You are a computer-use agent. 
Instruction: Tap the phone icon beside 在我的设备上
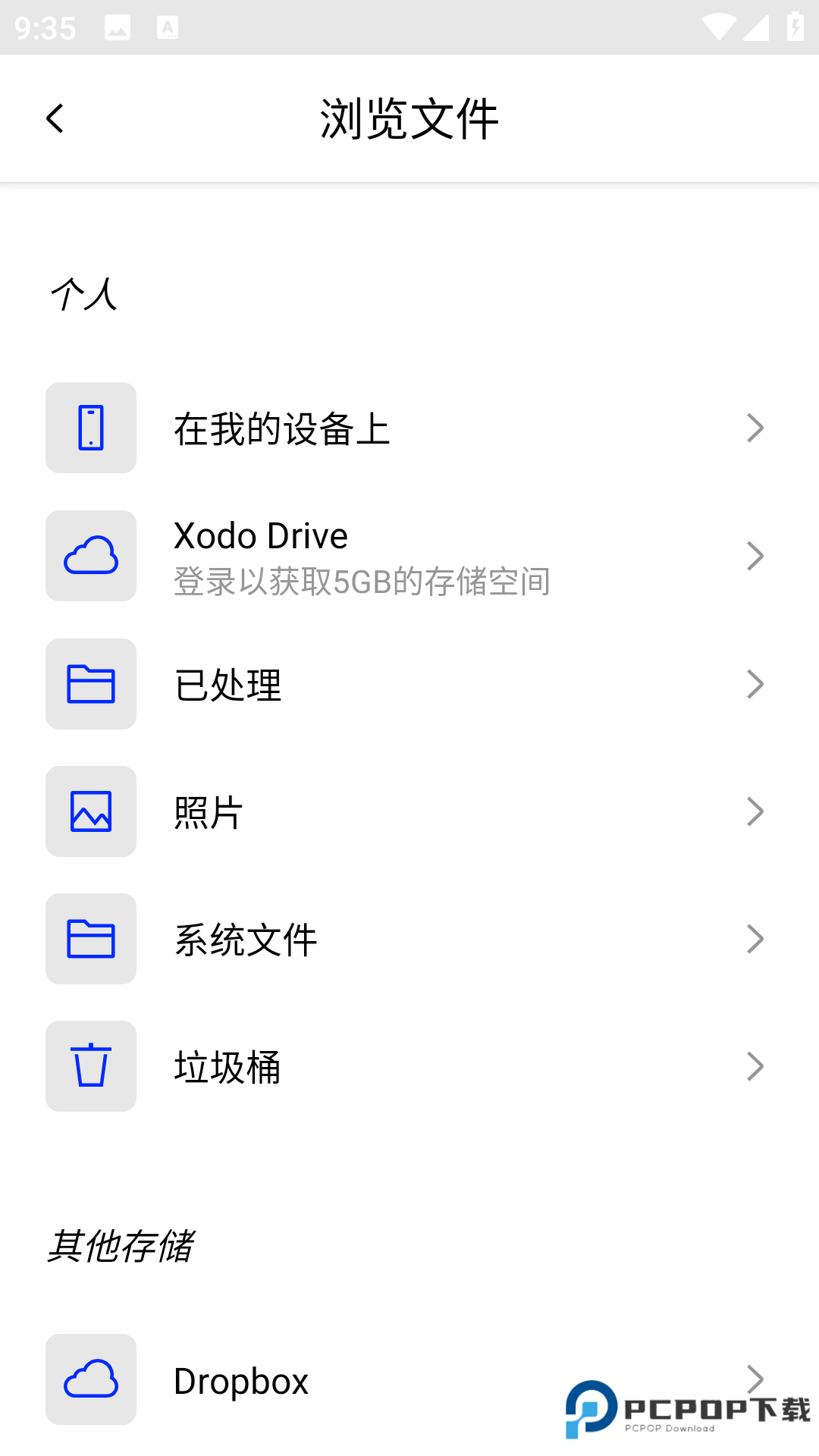90,427
